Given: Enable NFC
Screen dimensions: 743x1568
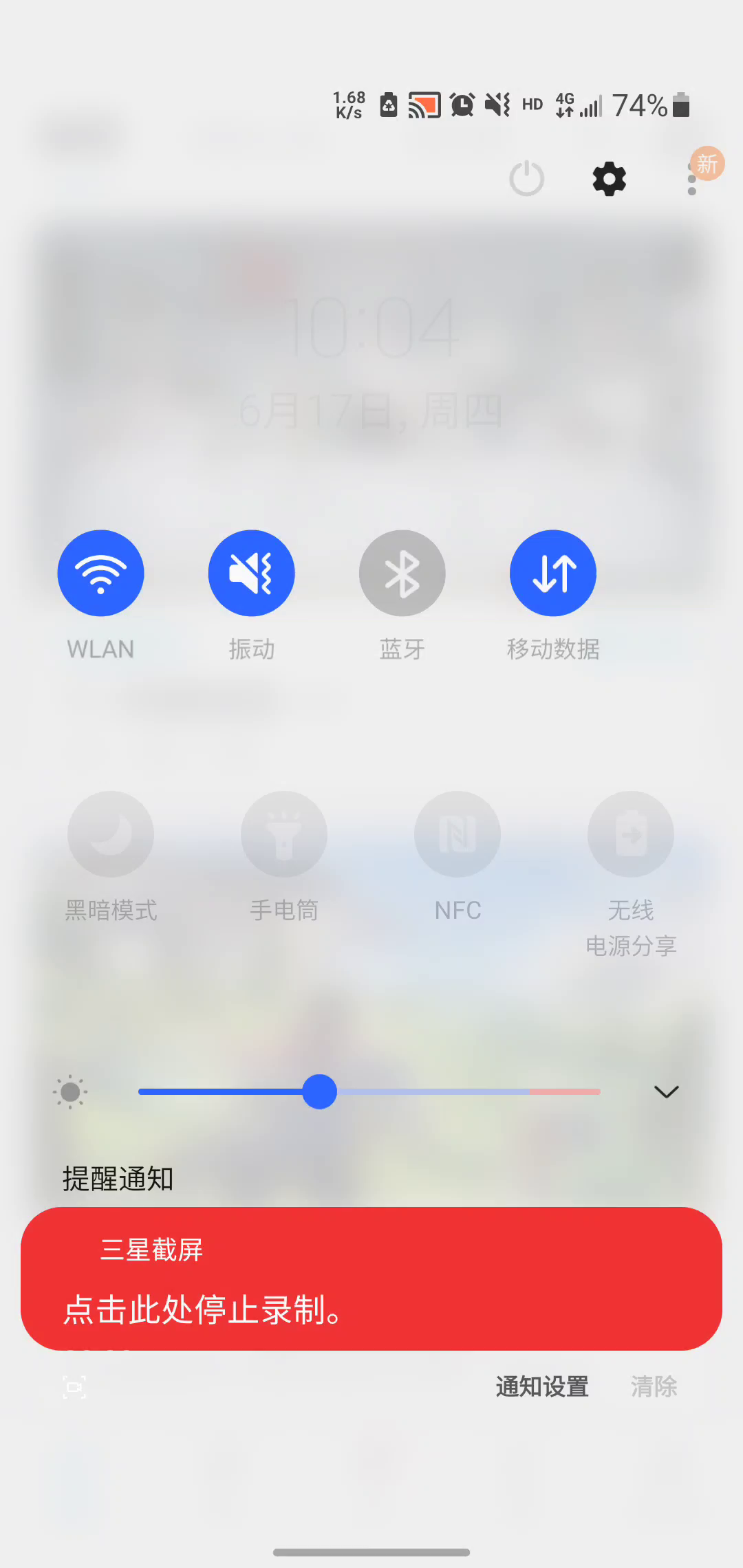Looking at the screenshot, I should tap(457, 834).
